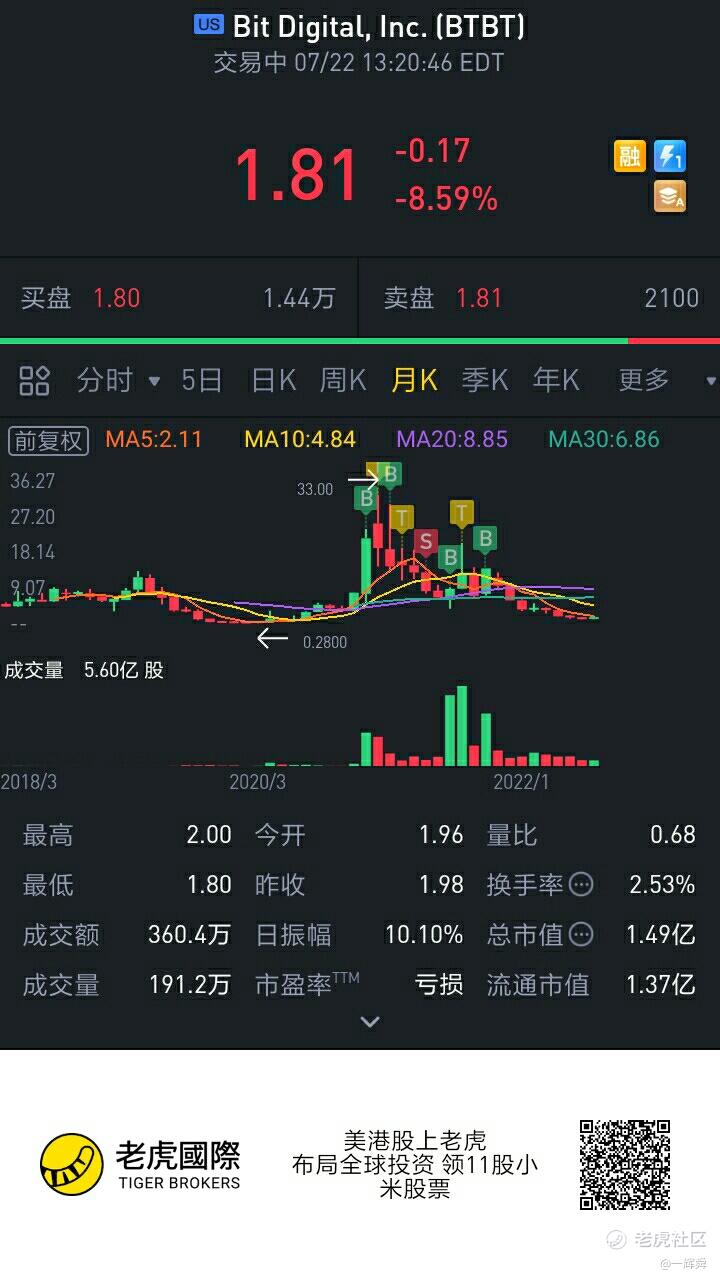Open the 卖盘 ask quote panel
Screen dimensions: 720x1280
click(x=540, y=298)
